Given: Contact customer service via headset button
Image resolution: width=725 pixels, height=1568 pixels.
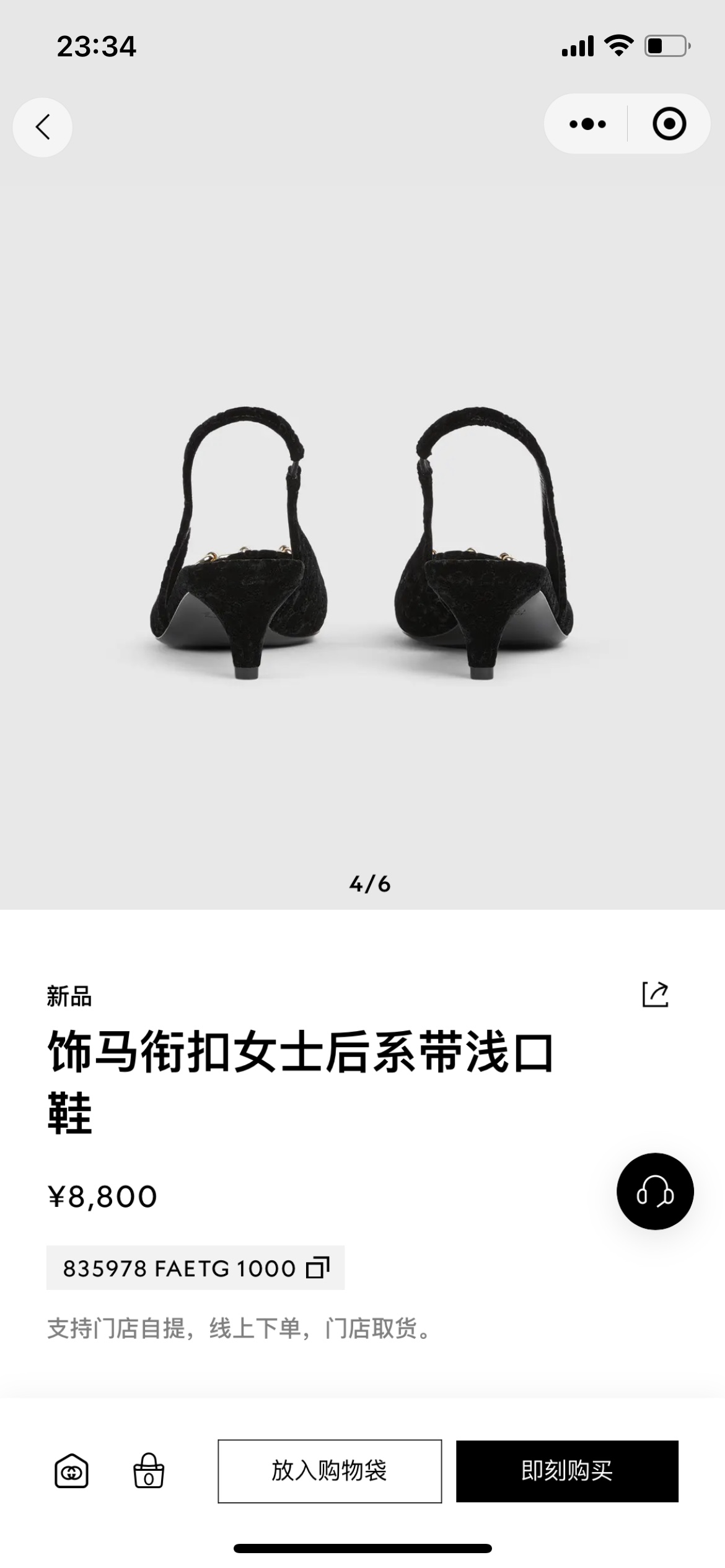Looking at the screenshot, I should click(654, 1191).
